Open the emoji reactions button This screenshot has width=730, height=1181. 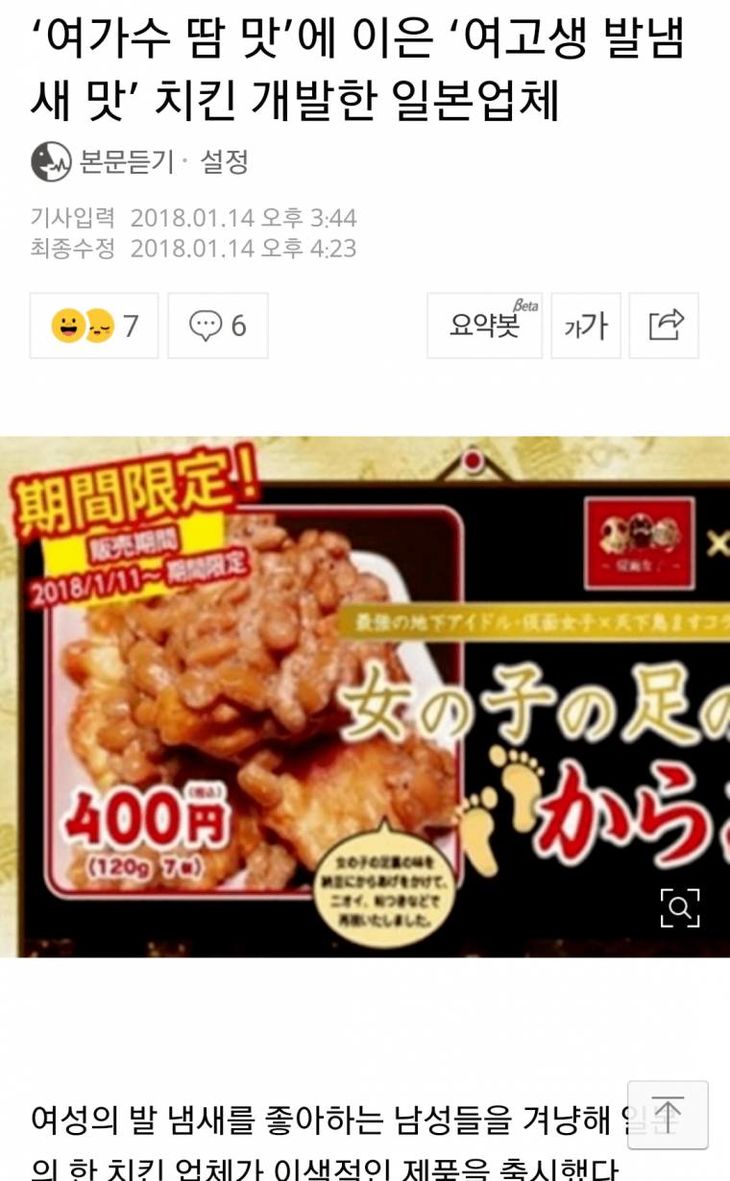tap(94, 326)
